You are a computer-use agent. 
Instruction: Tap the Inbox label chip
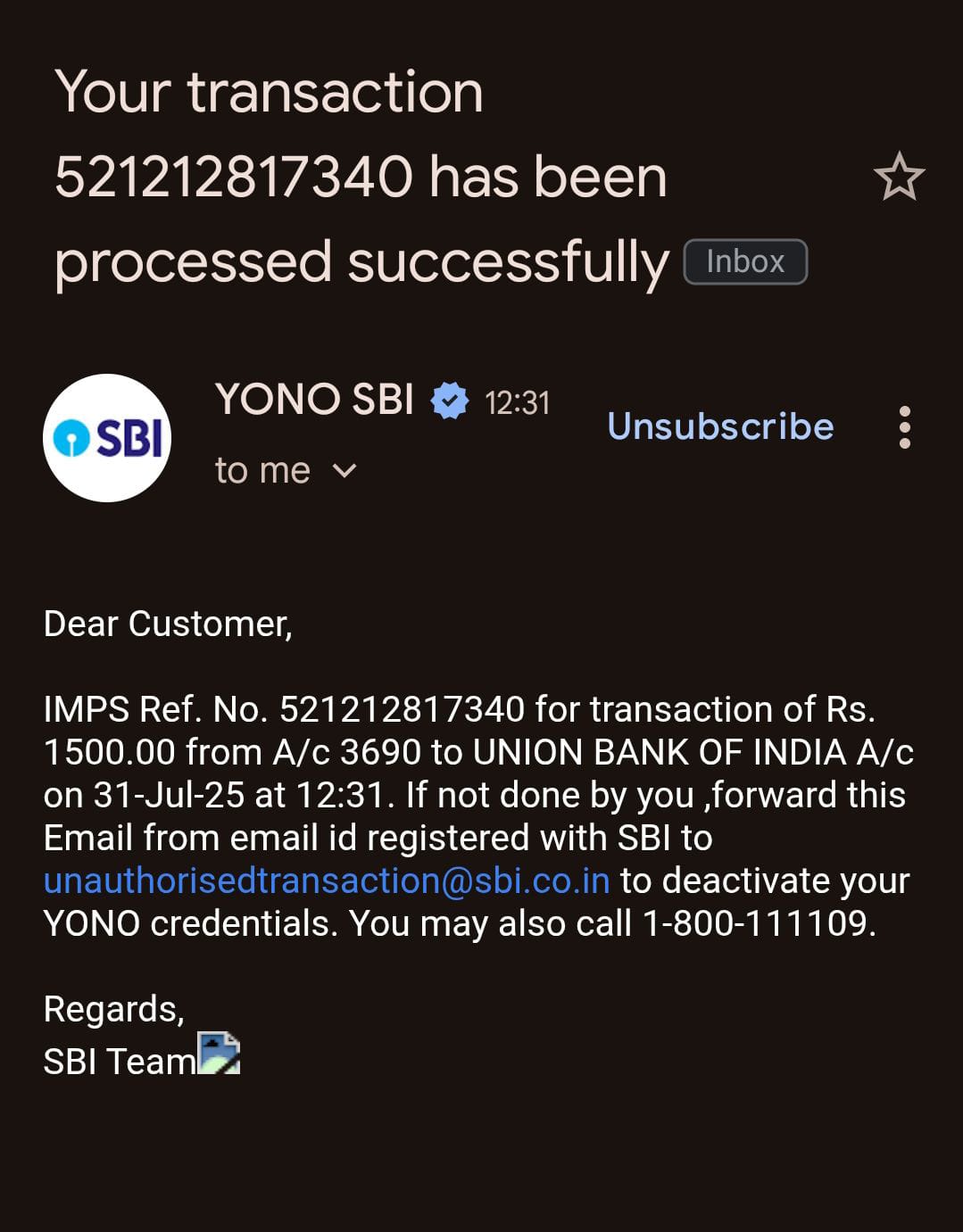tap(744, 261)
